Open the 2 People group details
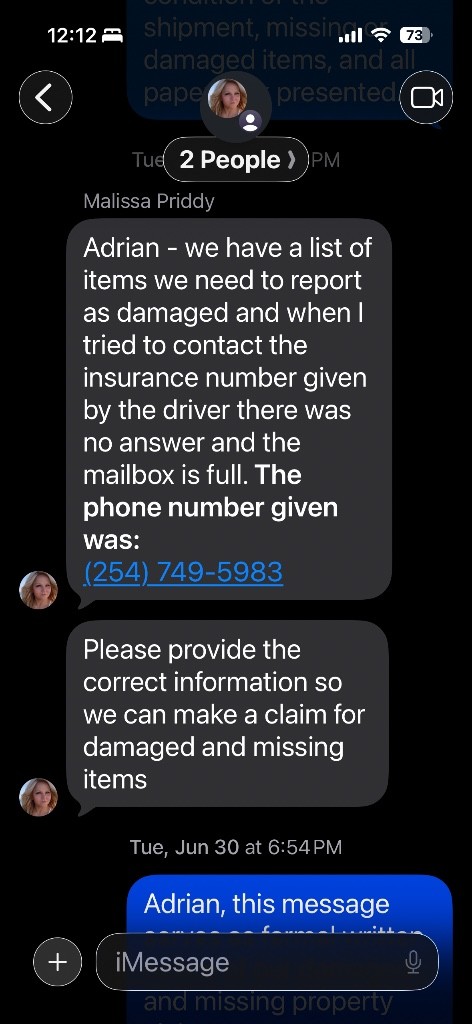Image resolution: width=472 pixels, height=1024 pixels. [x=236, y=160]
